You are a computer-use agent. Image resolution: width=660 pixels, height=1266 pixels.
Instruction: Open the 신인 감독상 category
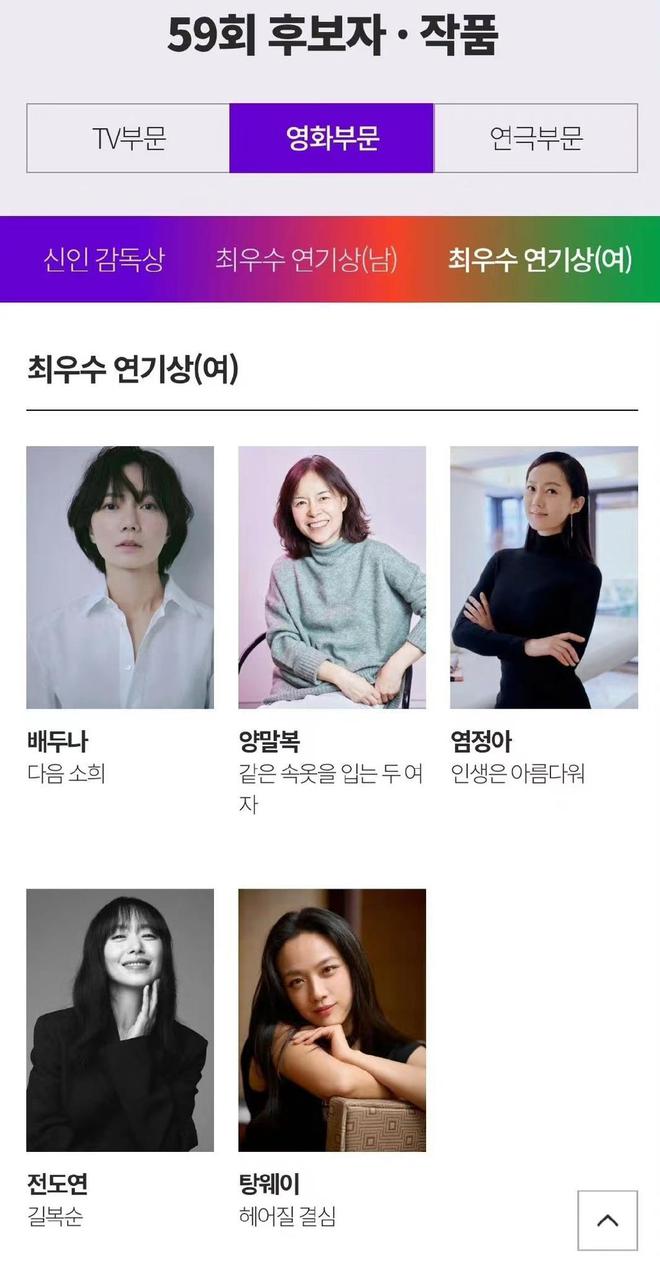click(104, 260)
